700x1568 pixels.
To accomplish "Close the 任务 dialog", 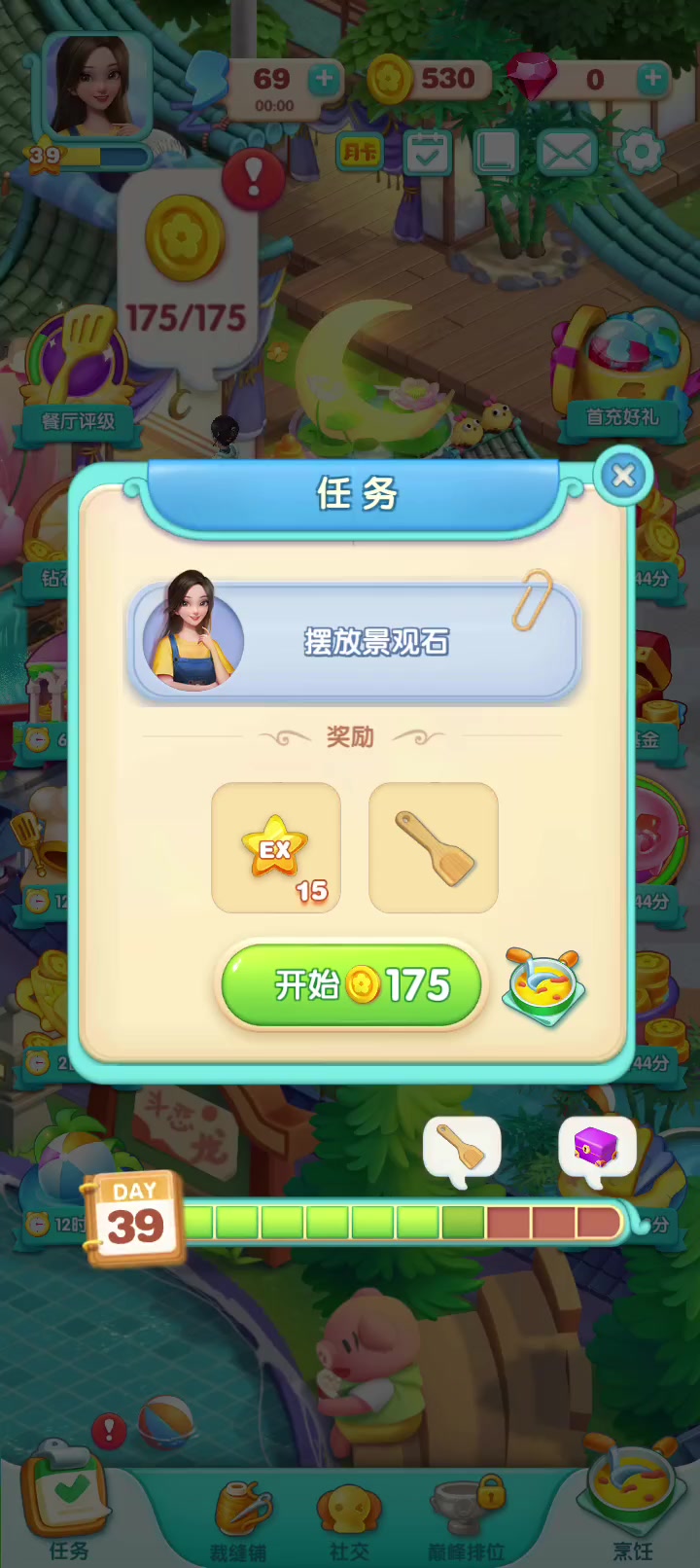I will pos(623,476).
